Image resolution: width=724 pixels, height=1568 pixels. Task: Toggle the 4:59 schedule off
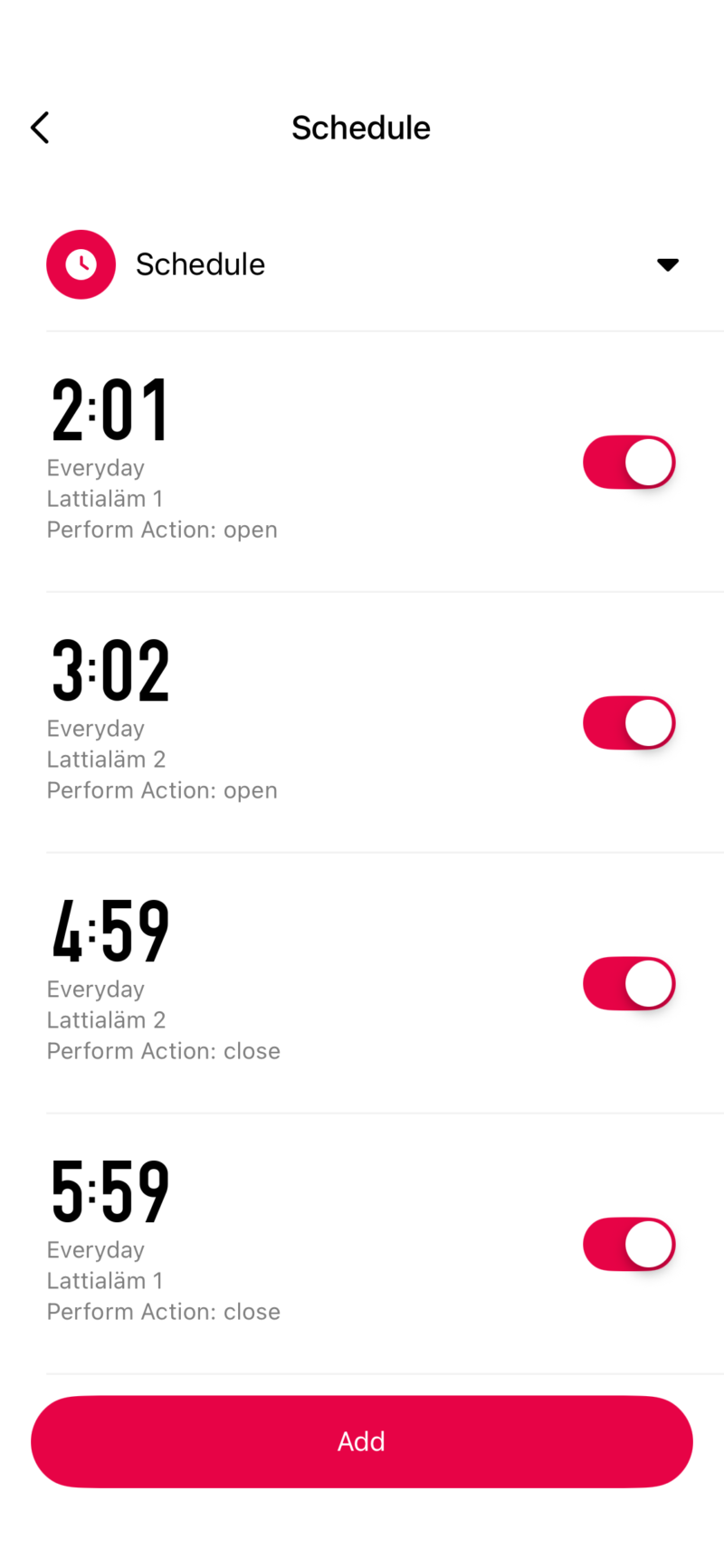(629, 983)
